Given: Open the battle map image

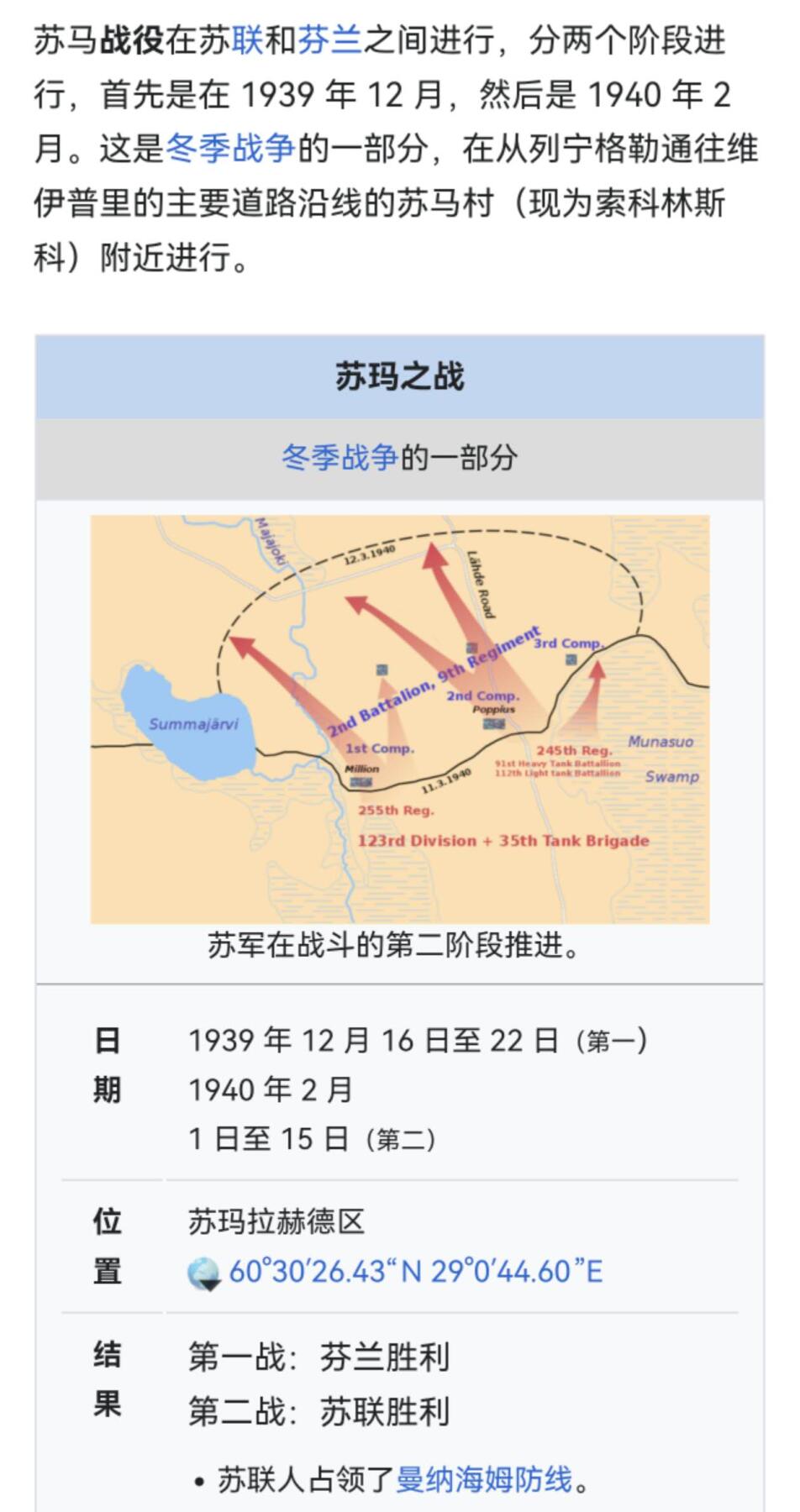Looking at the screenshot, I should pos(400,719).
